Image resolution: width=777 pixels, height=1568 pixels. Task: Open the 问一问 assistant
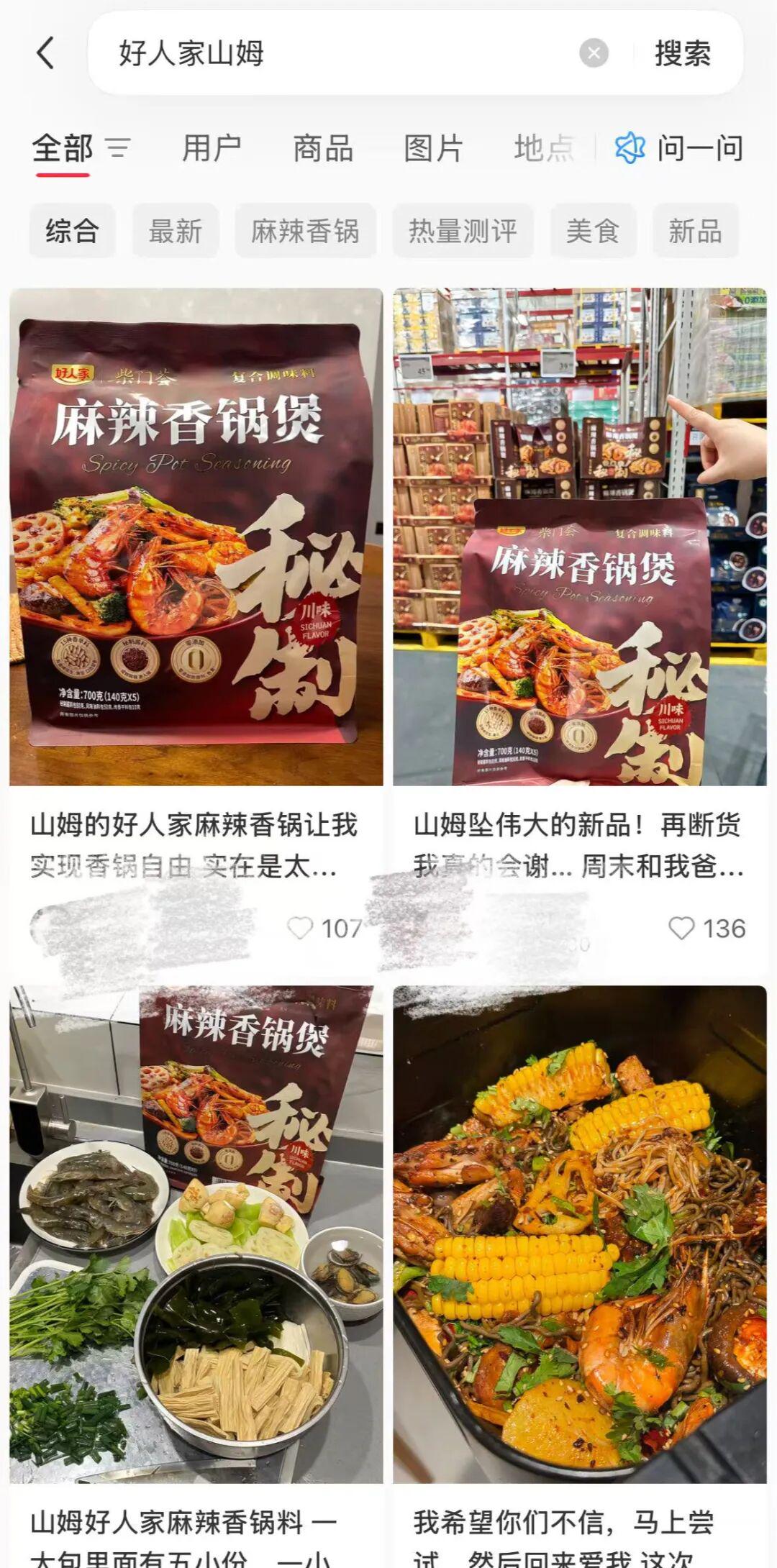click(679, 148)
